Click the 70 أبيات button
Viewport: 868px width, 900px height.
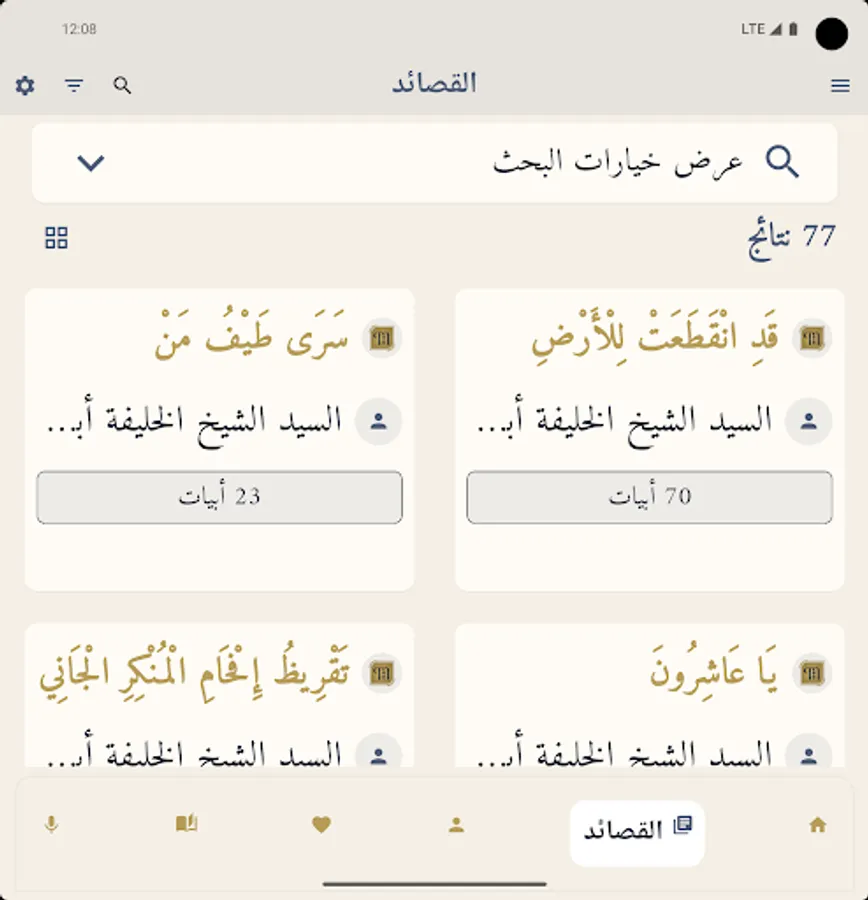point(649,497)
